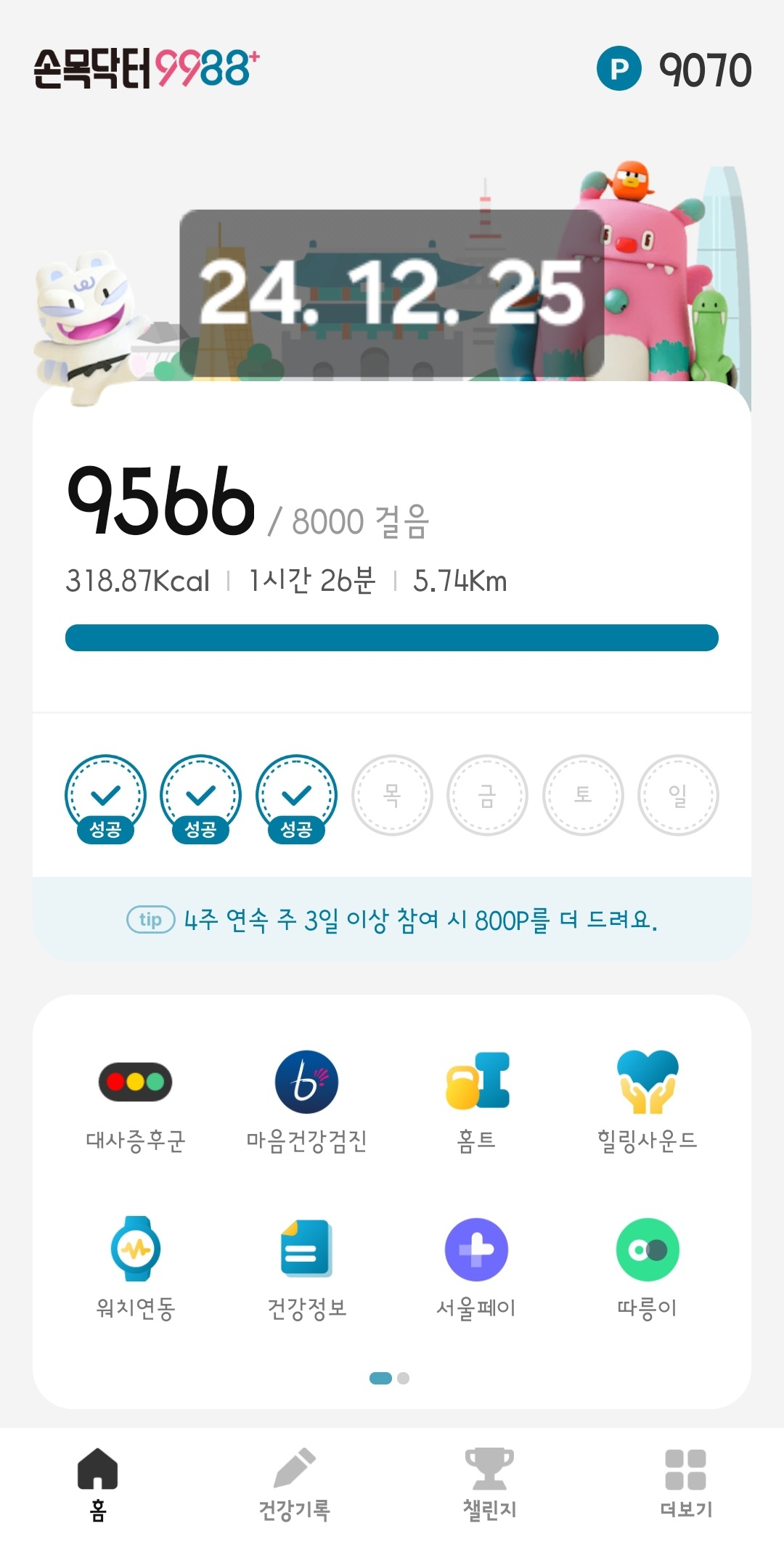Launch the 홈트 home training shortcut
Viewport: 784px width, 1542px height.
click(x=477, y=1101)
